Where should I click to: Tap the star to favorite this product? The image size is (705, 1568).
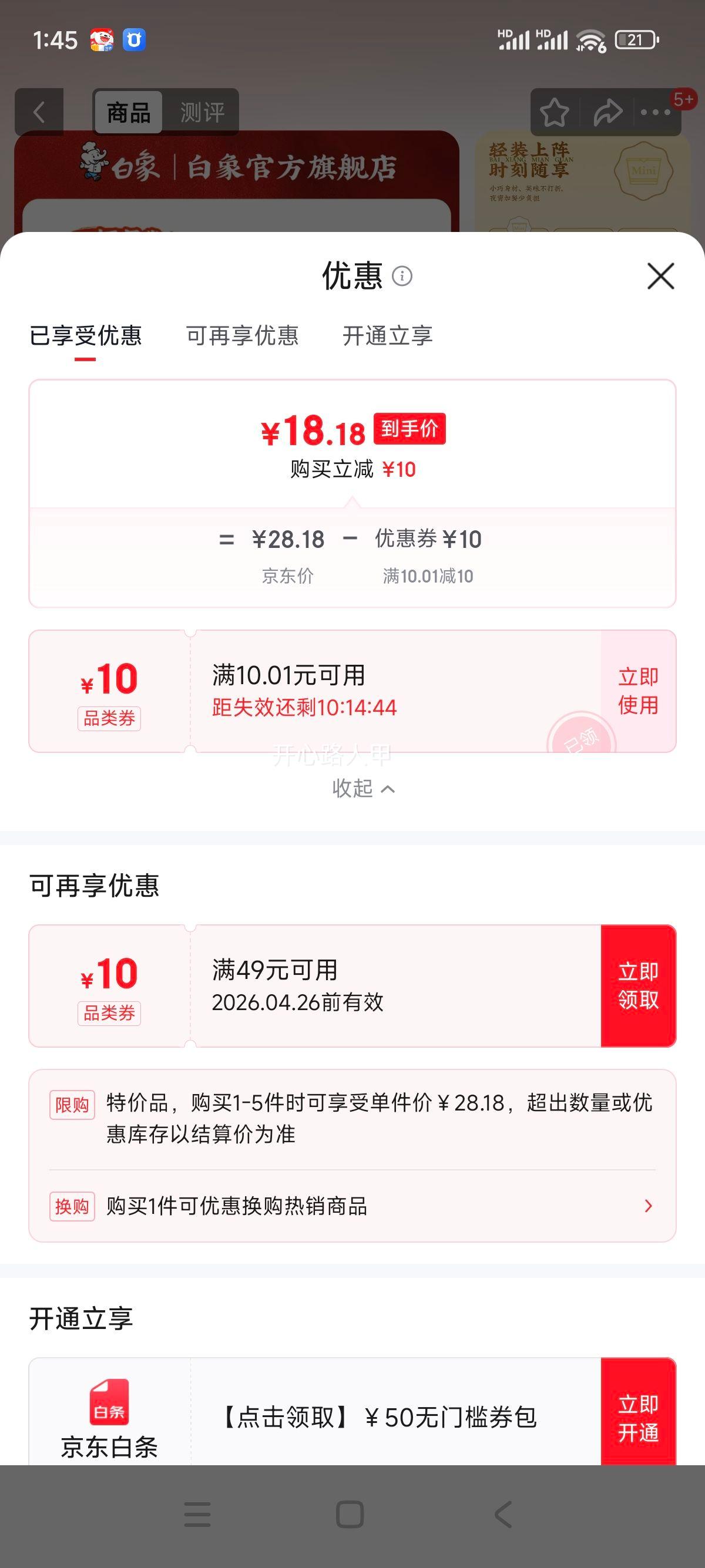point(555,112)
